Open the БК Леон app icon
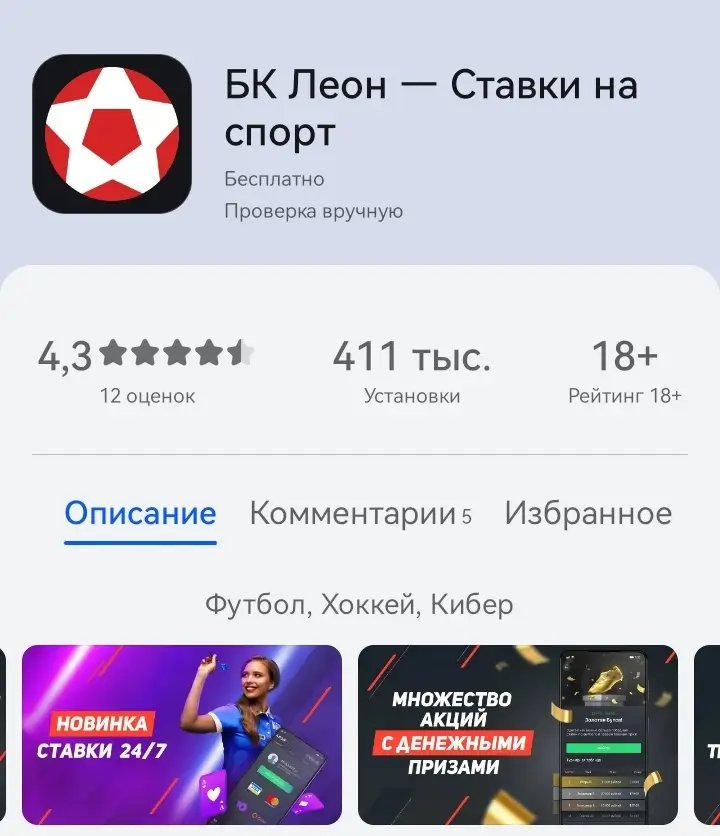 [113, 134]
